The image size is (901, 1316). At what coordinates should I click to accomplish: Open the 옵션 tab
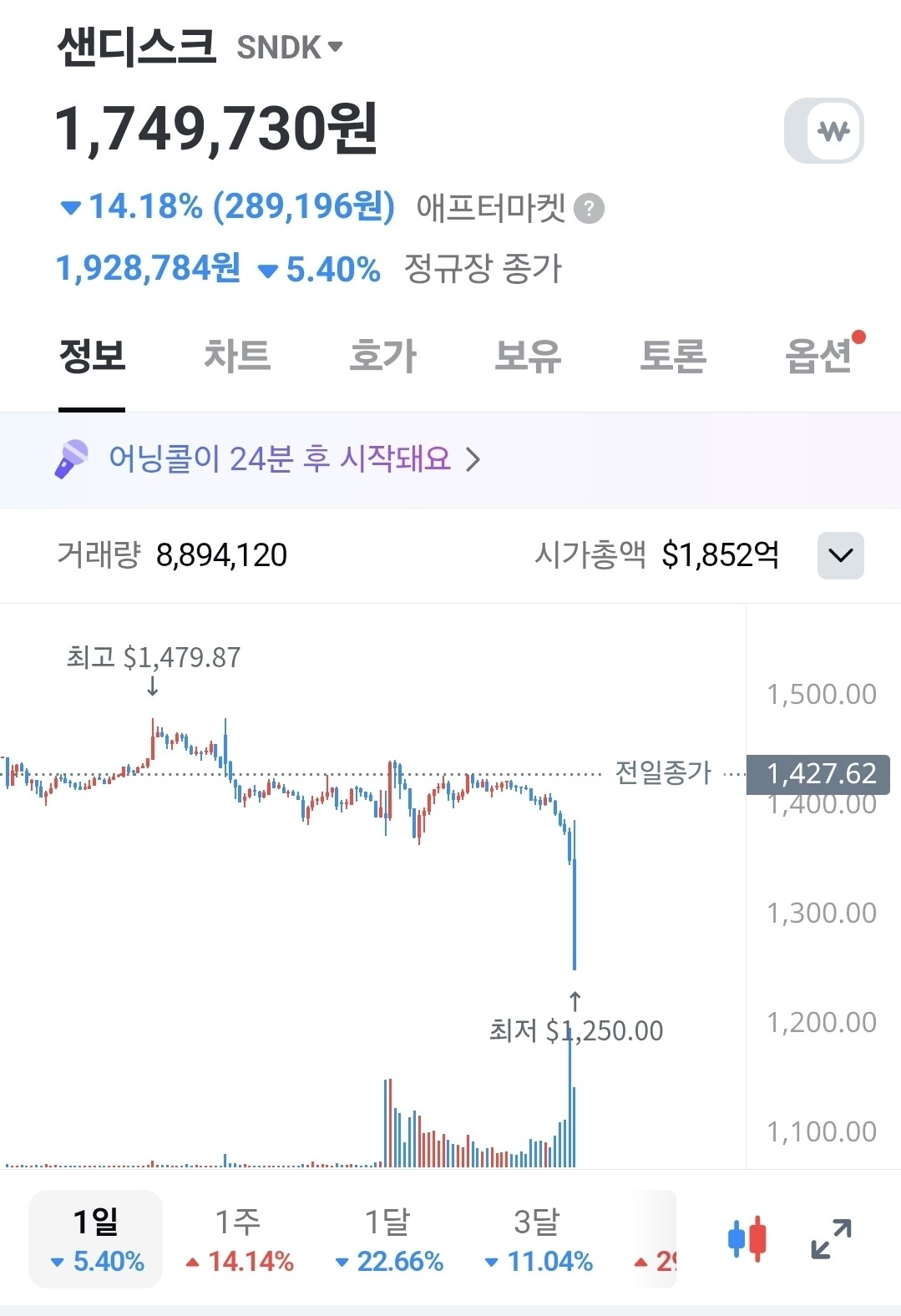tap(819, 356)
